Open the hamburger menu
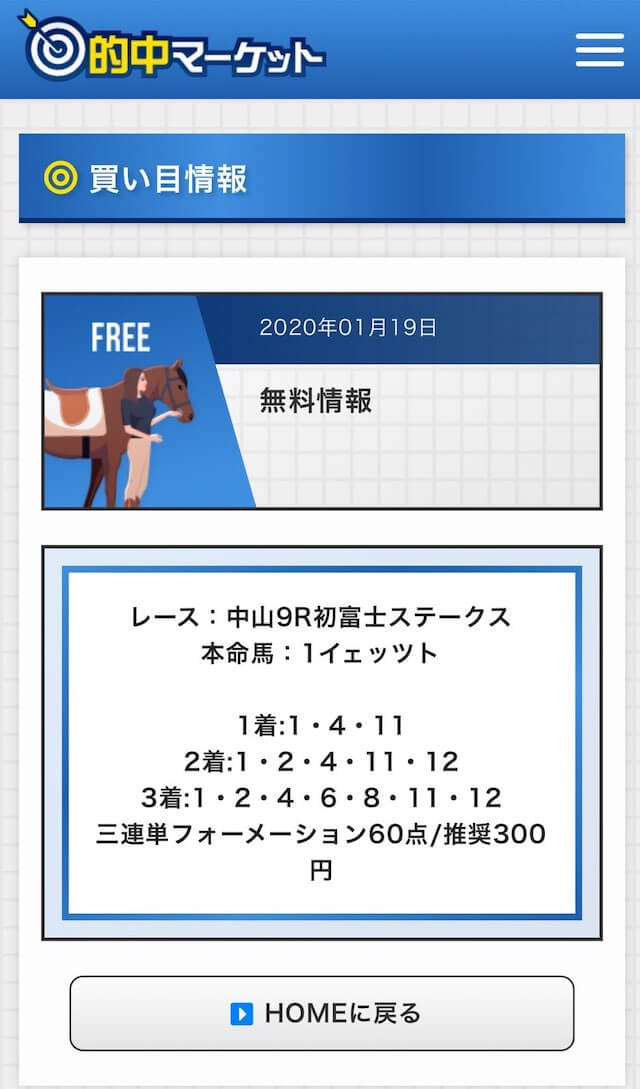Image resolution: width=640 pixels, height=1089 pixels. 600,49
